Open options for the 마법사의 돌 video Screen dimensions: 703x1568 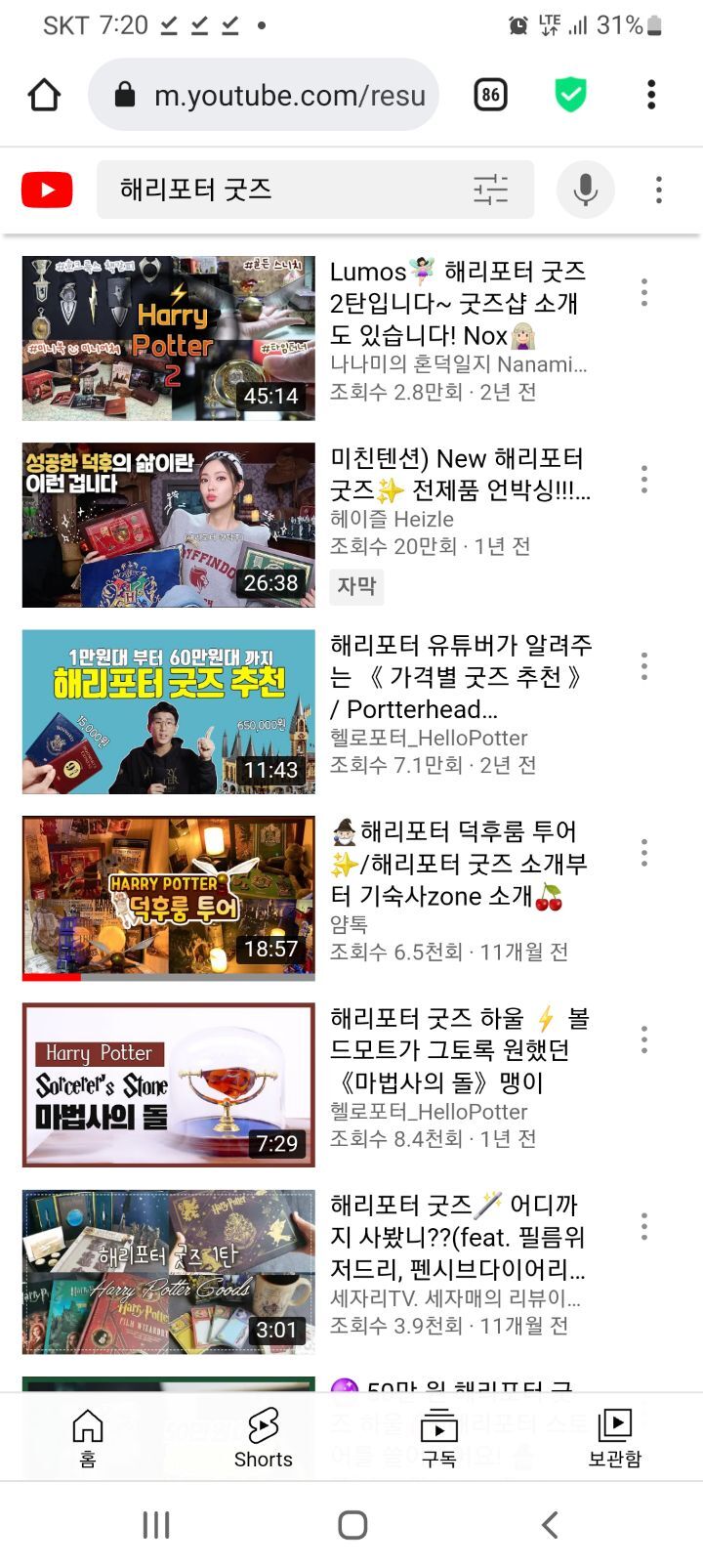point(644,1039)
